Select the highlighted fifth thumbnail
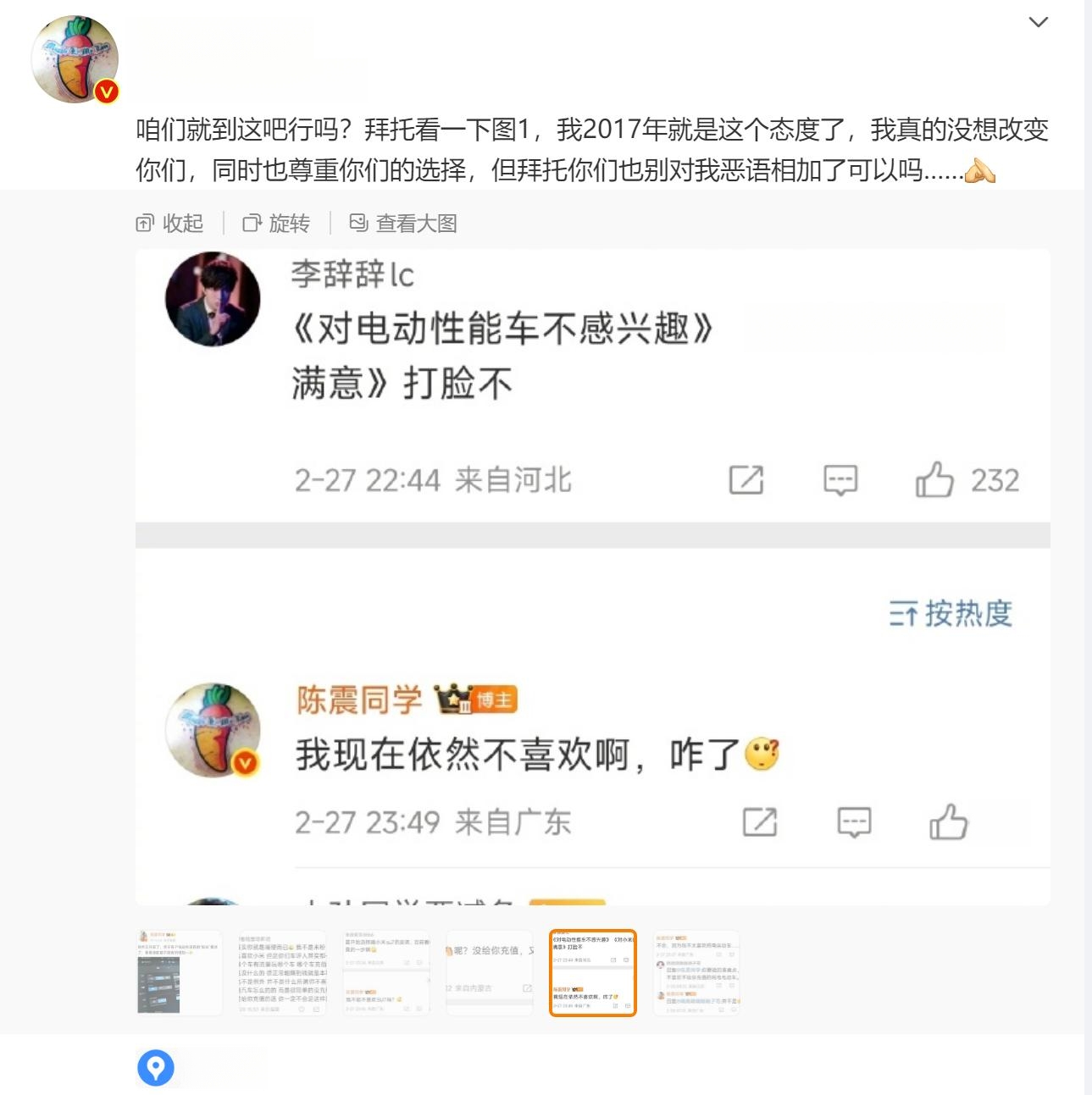Image resolution: width=1092 pixels, height=1095 pixels. [592, 972]
